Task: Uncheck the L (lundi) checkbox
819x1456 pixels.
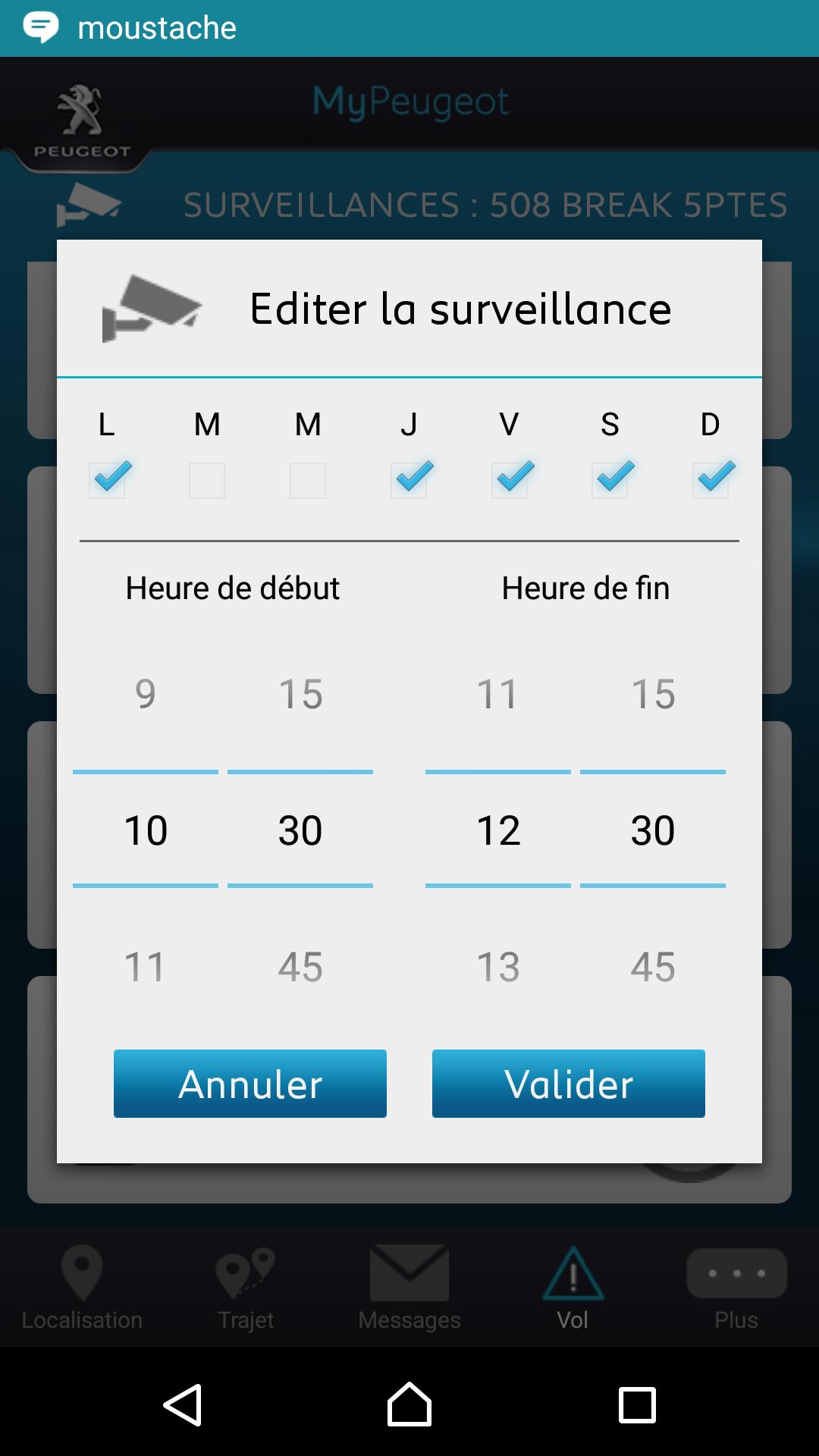Action: tap(107, 480)
